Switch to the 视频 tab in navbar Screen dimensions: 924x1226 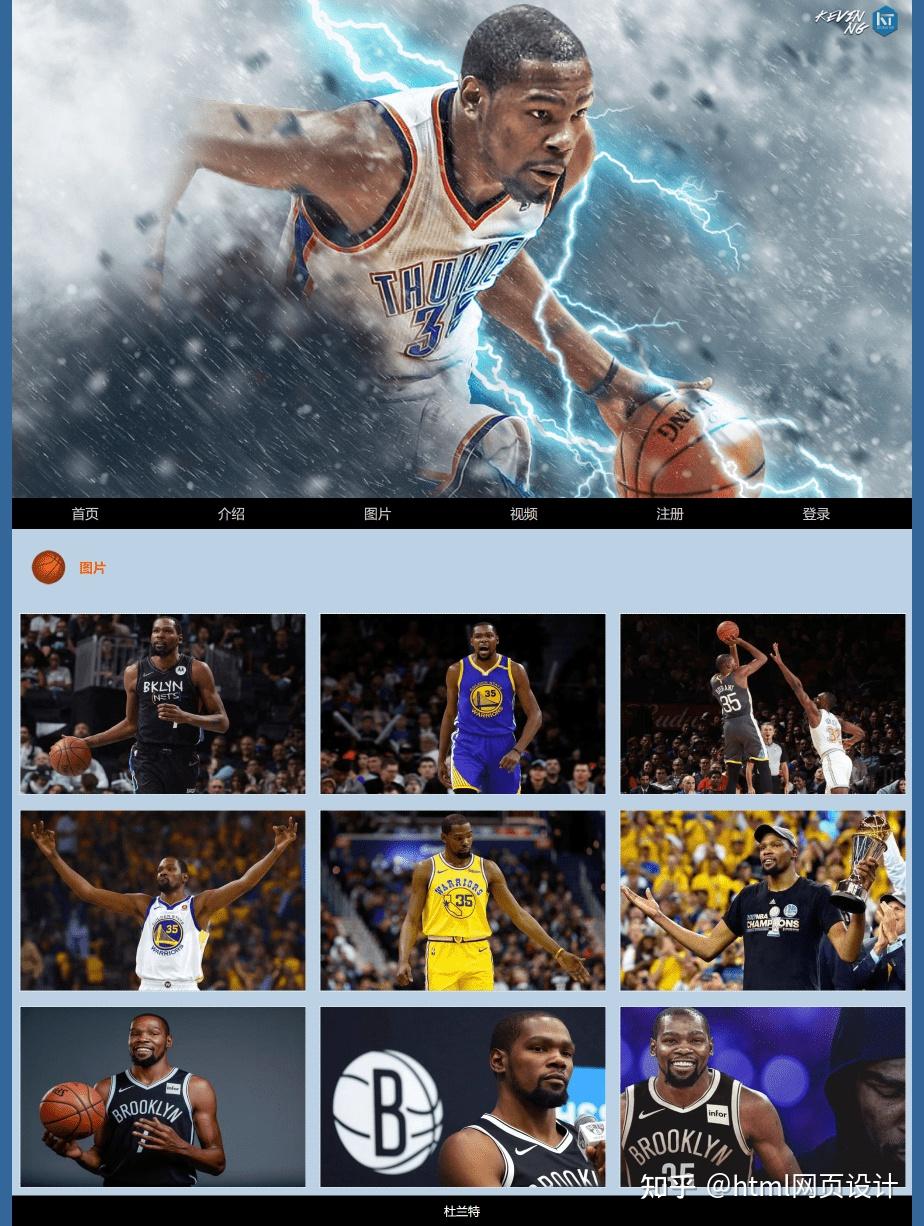523,513
